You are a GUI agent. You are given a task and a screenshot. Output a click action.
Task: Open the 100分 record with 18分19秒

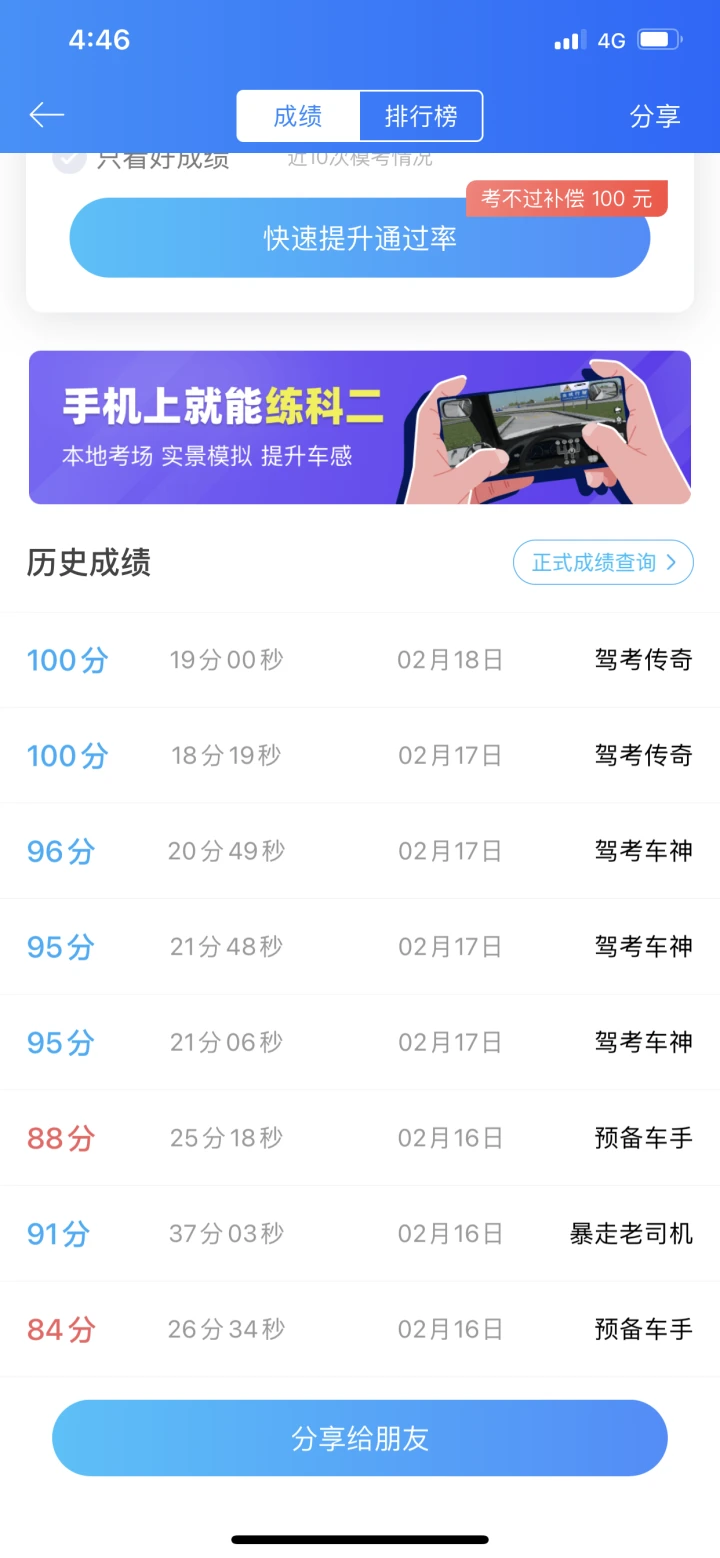point(360,755)
